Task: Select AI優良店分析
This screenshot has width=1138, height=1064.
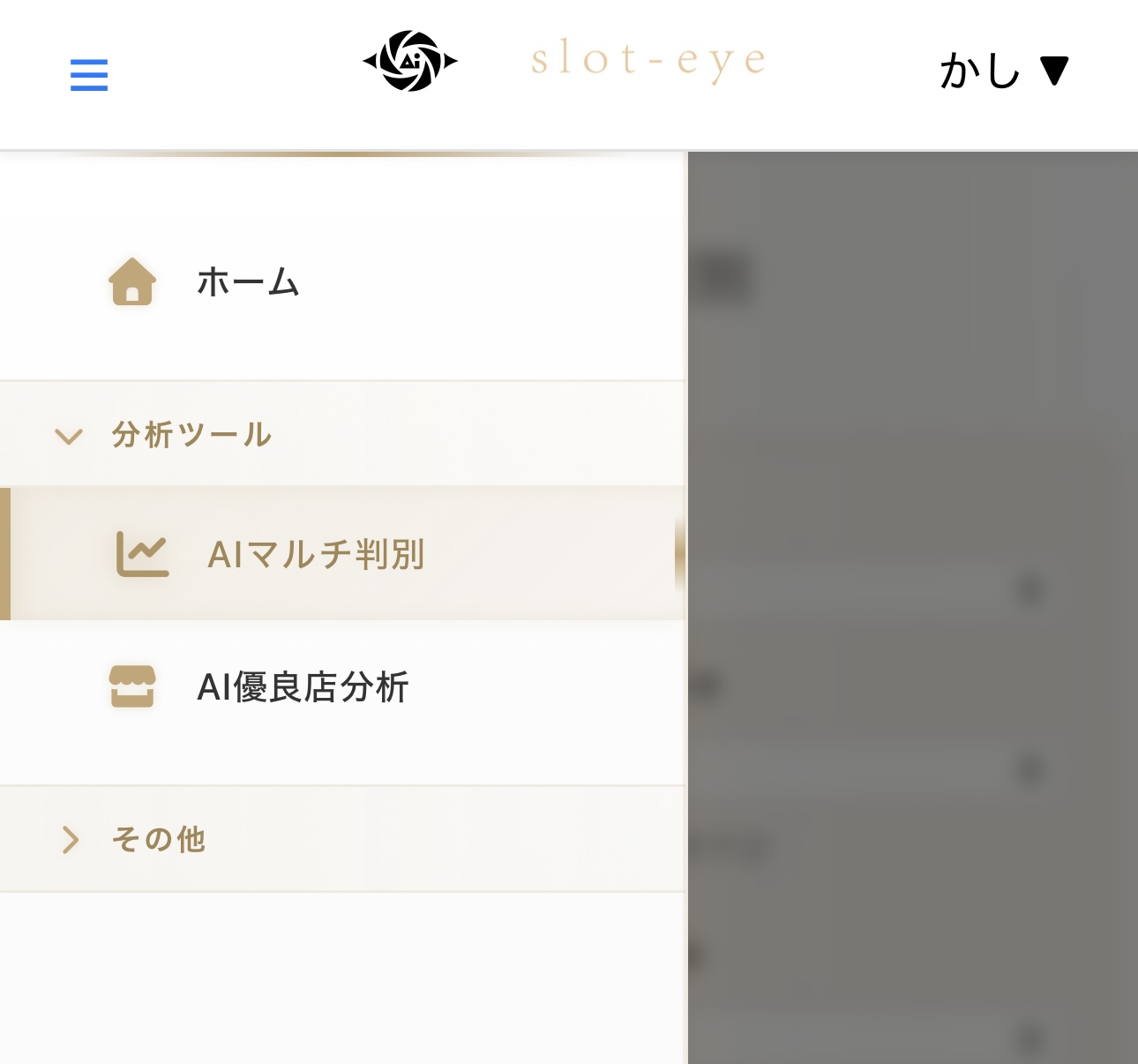Action: point(302,687)
